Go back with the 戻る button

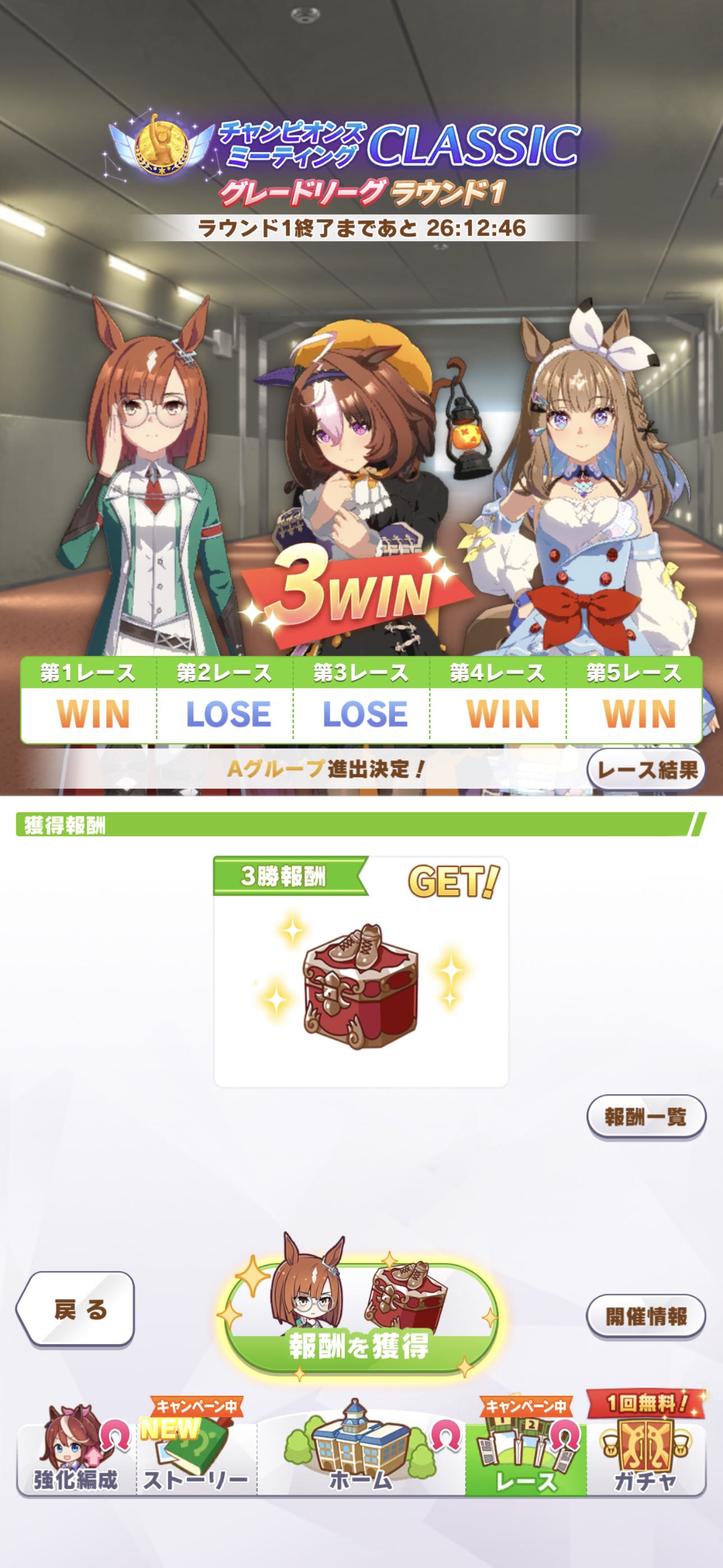(77, 1309)
